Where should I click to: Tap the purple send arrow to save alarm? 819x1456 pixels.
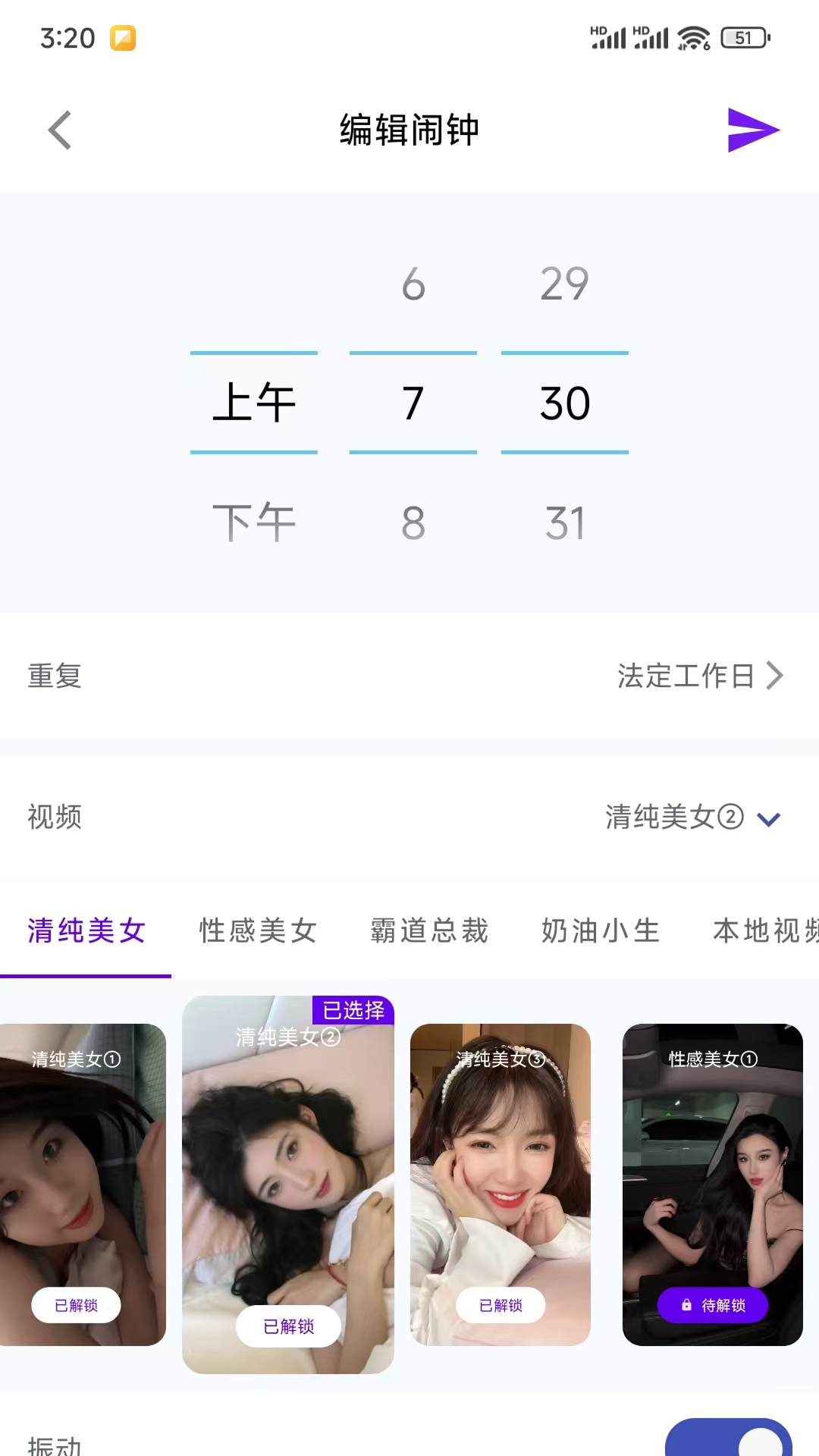tap(753, 129)
